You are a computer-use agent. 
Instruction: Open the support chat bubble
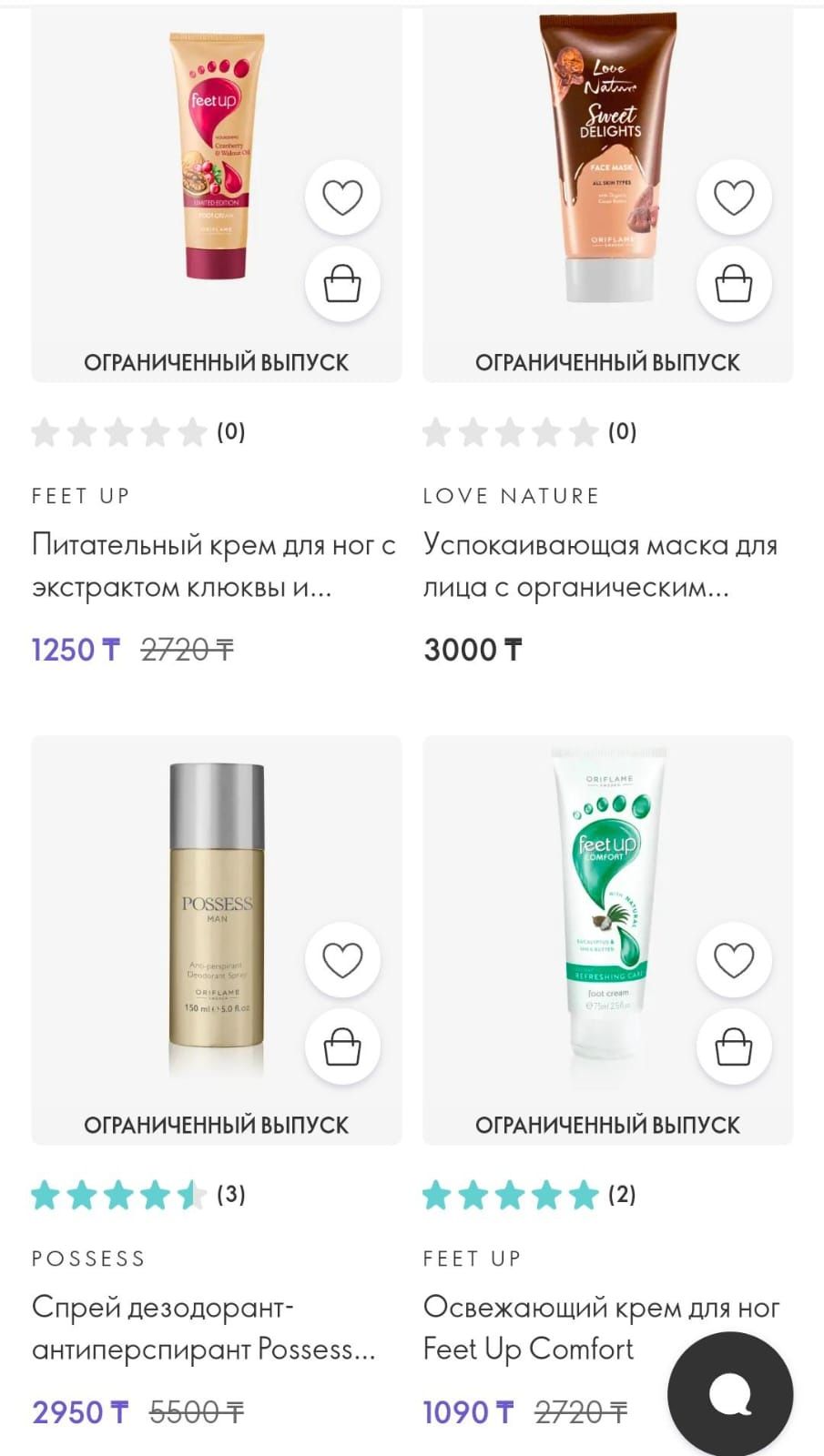[730, 1393]
